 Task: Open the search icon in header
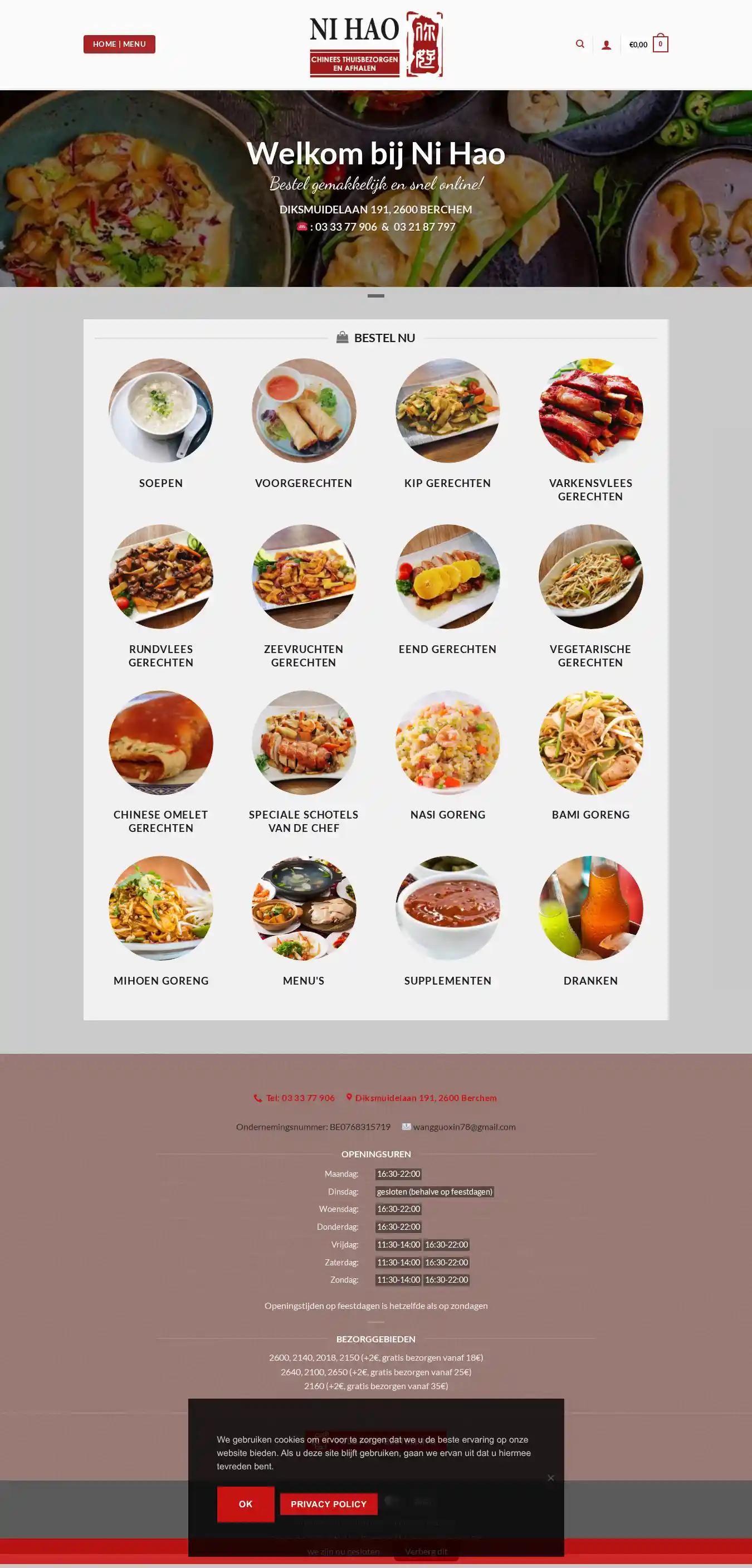point(580,44)
